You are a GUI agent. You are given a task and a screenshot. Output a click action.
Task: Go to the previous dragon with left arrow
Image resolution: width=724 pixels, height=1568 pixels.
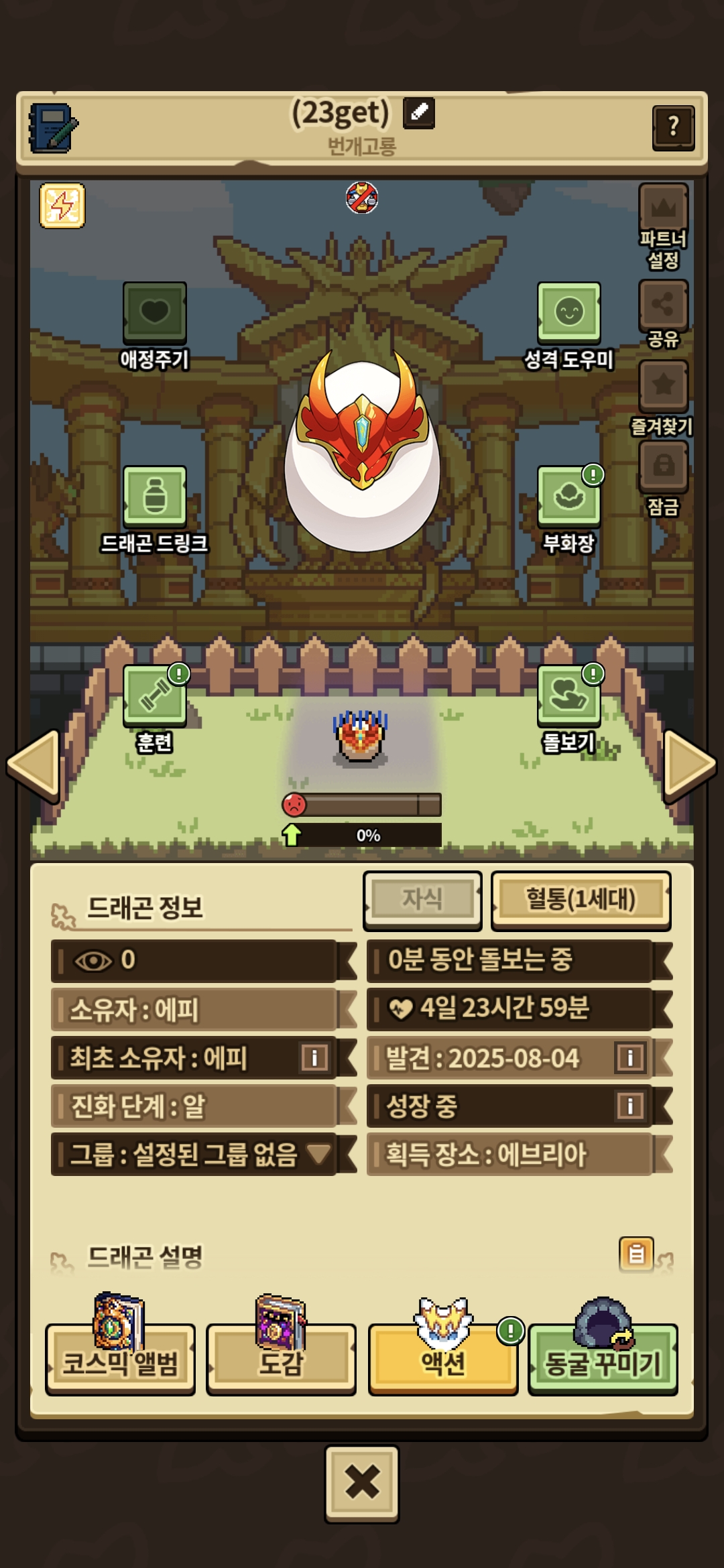34,765
